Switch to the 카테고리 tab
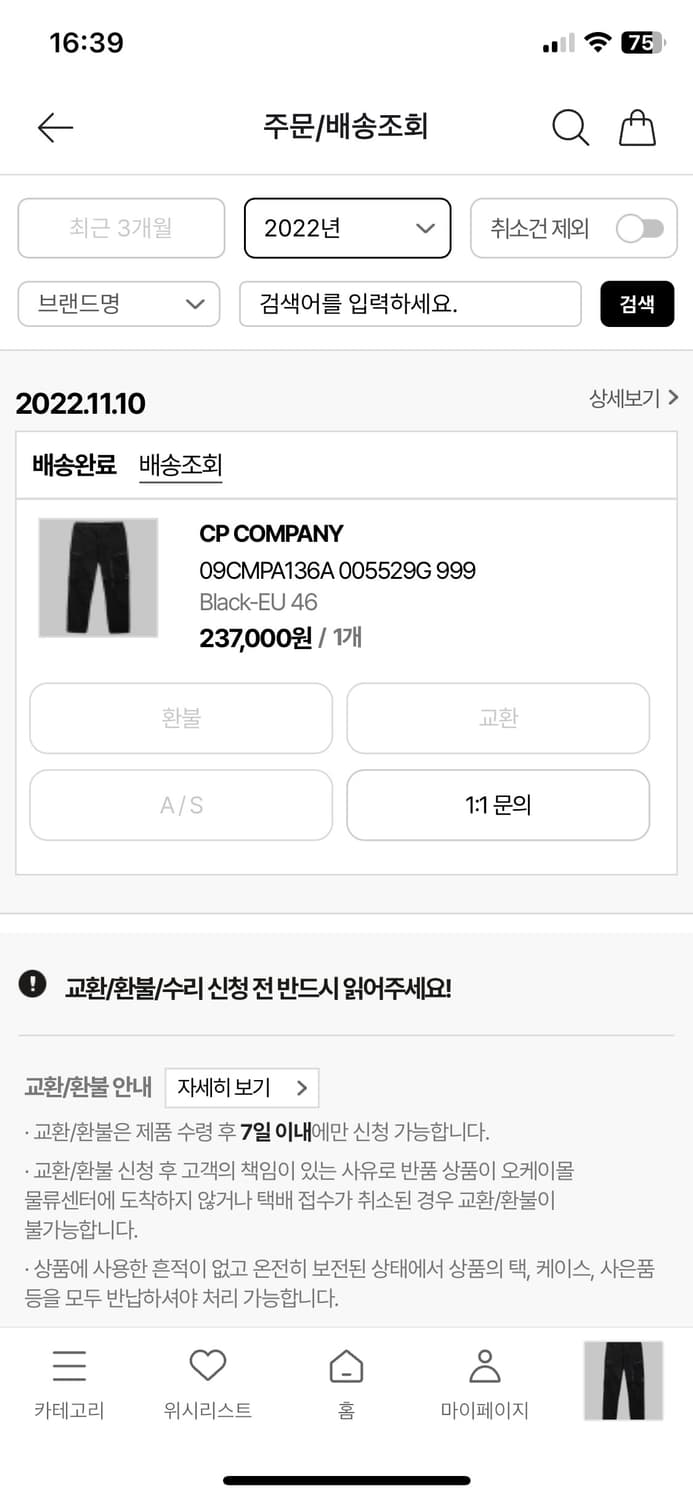693x1500 pixels. (x=69, y=1384)
